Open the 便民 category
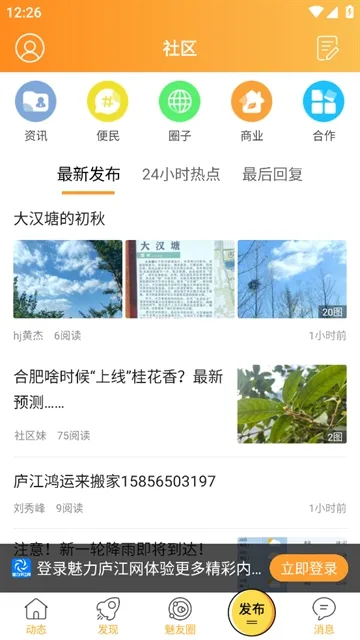The width and height of the screenshot is (360, 640). (x=108, y=111)
